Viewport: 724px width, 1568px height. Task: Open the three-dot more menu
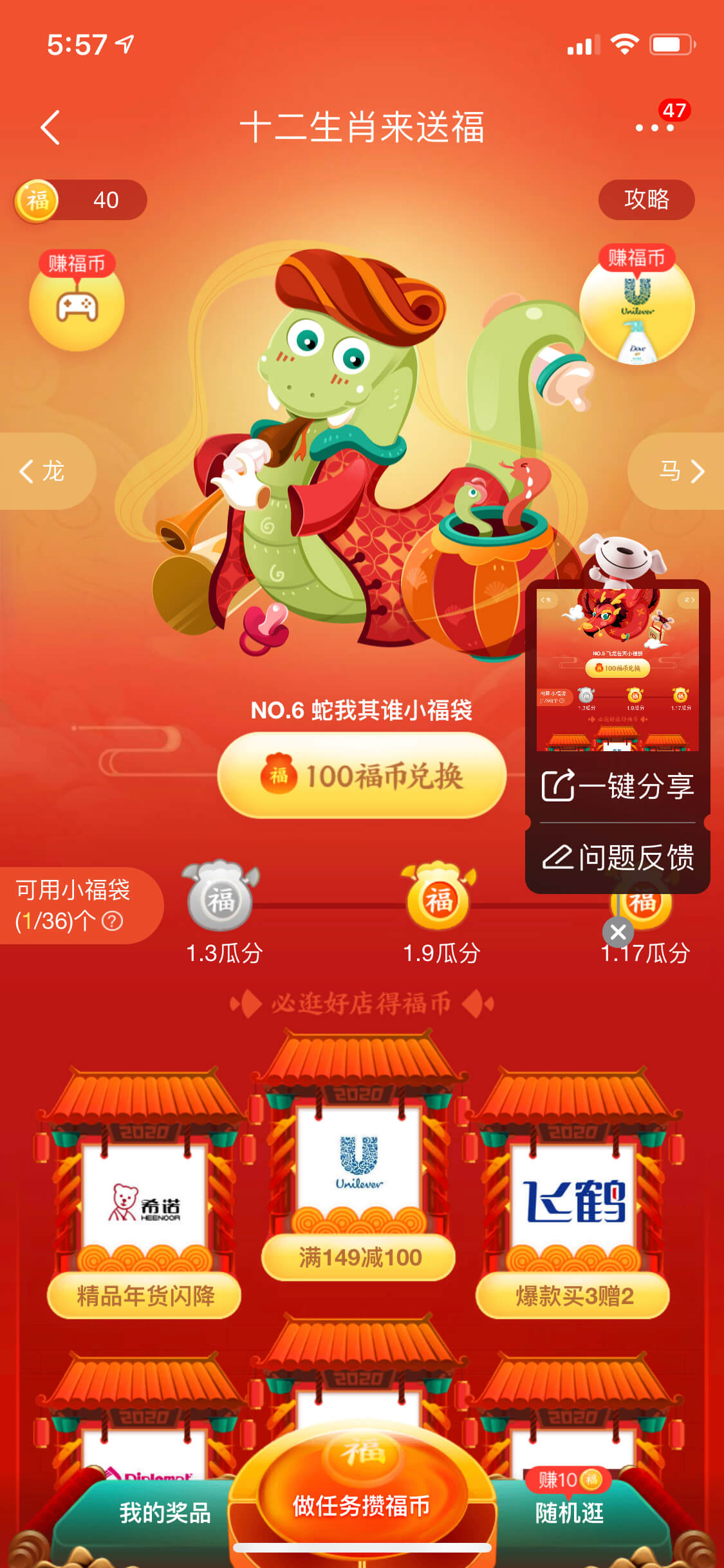(x=654, y=127)
